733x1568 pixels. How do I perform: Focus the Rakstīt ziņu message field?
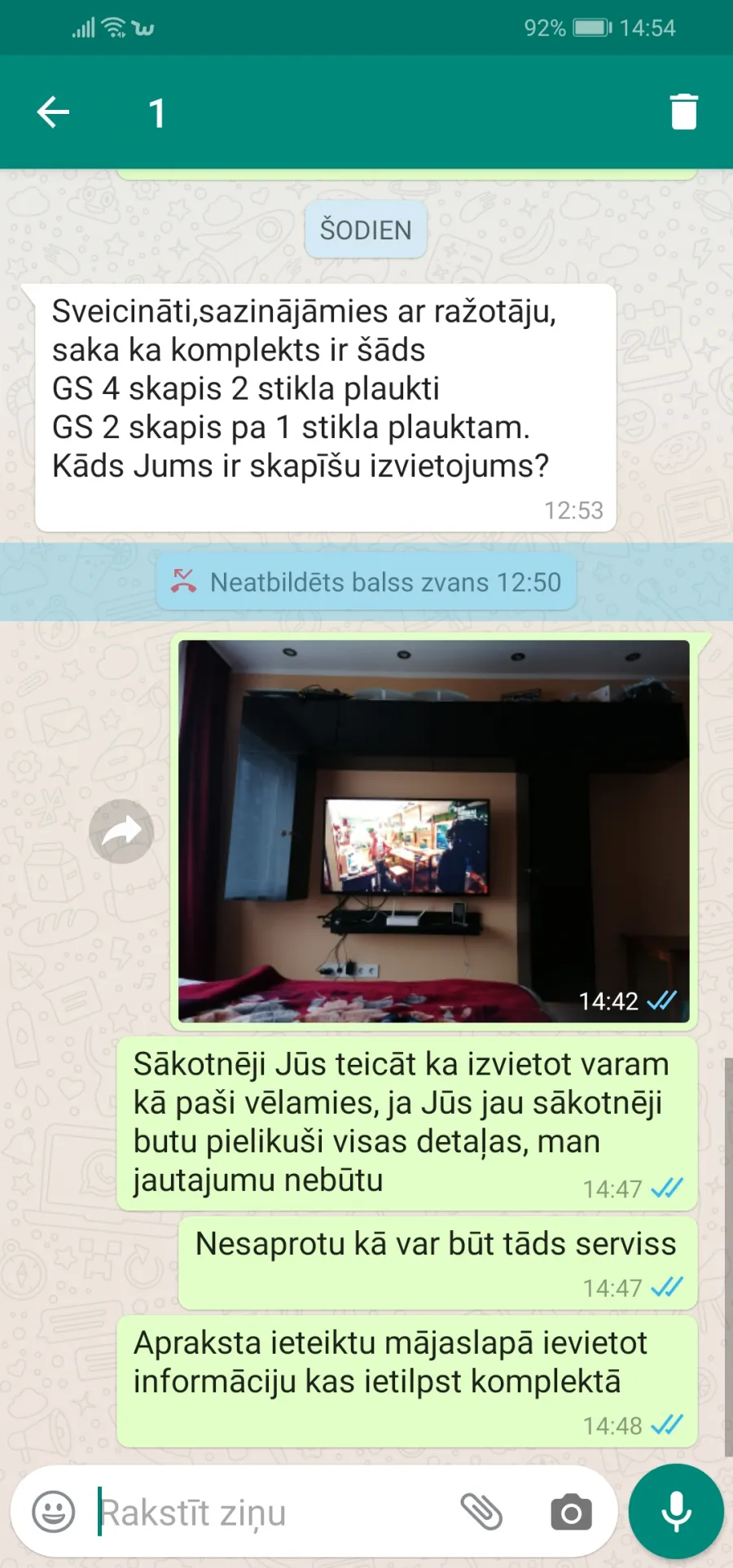tap(269, 1513)
